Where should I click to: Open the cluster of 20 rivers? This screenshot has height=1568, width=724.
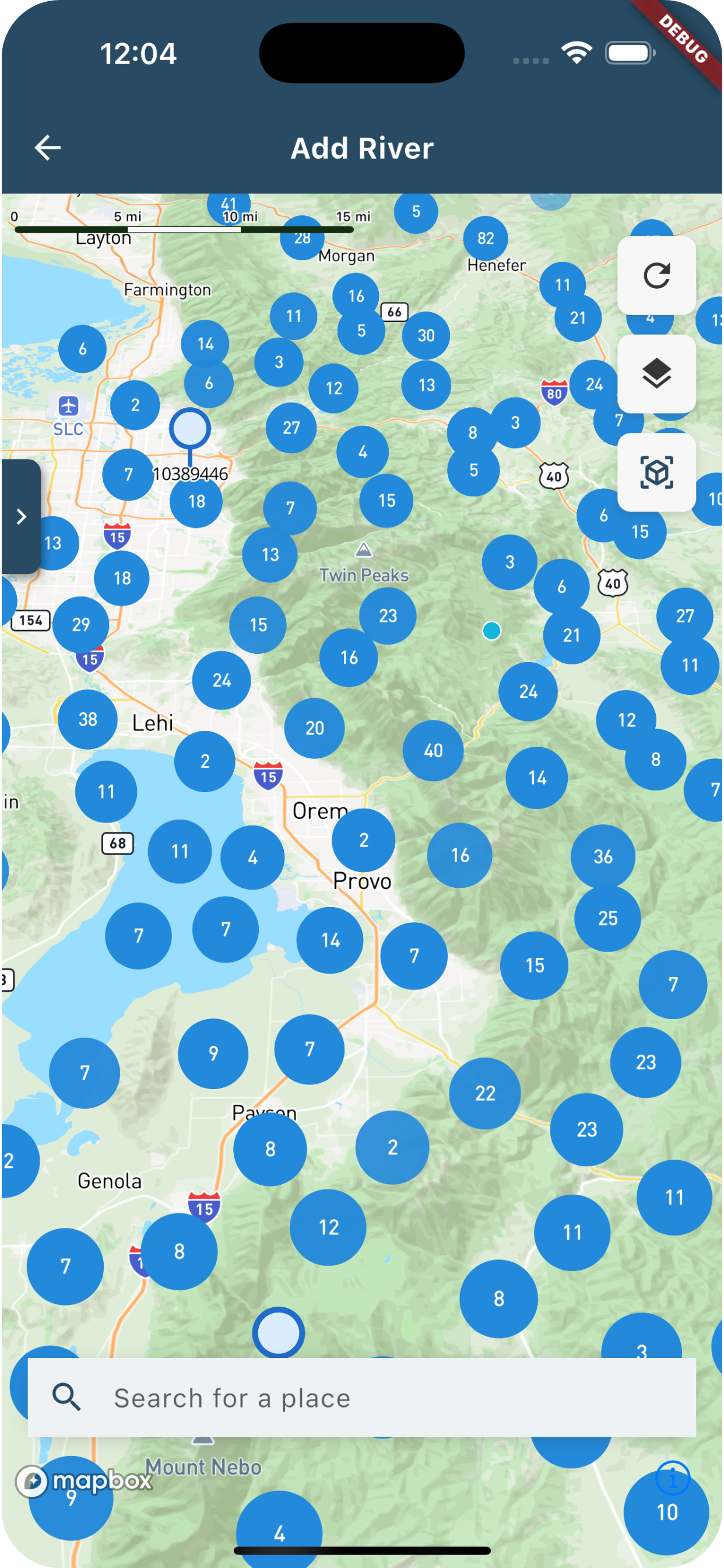click(x=314, y=728)
